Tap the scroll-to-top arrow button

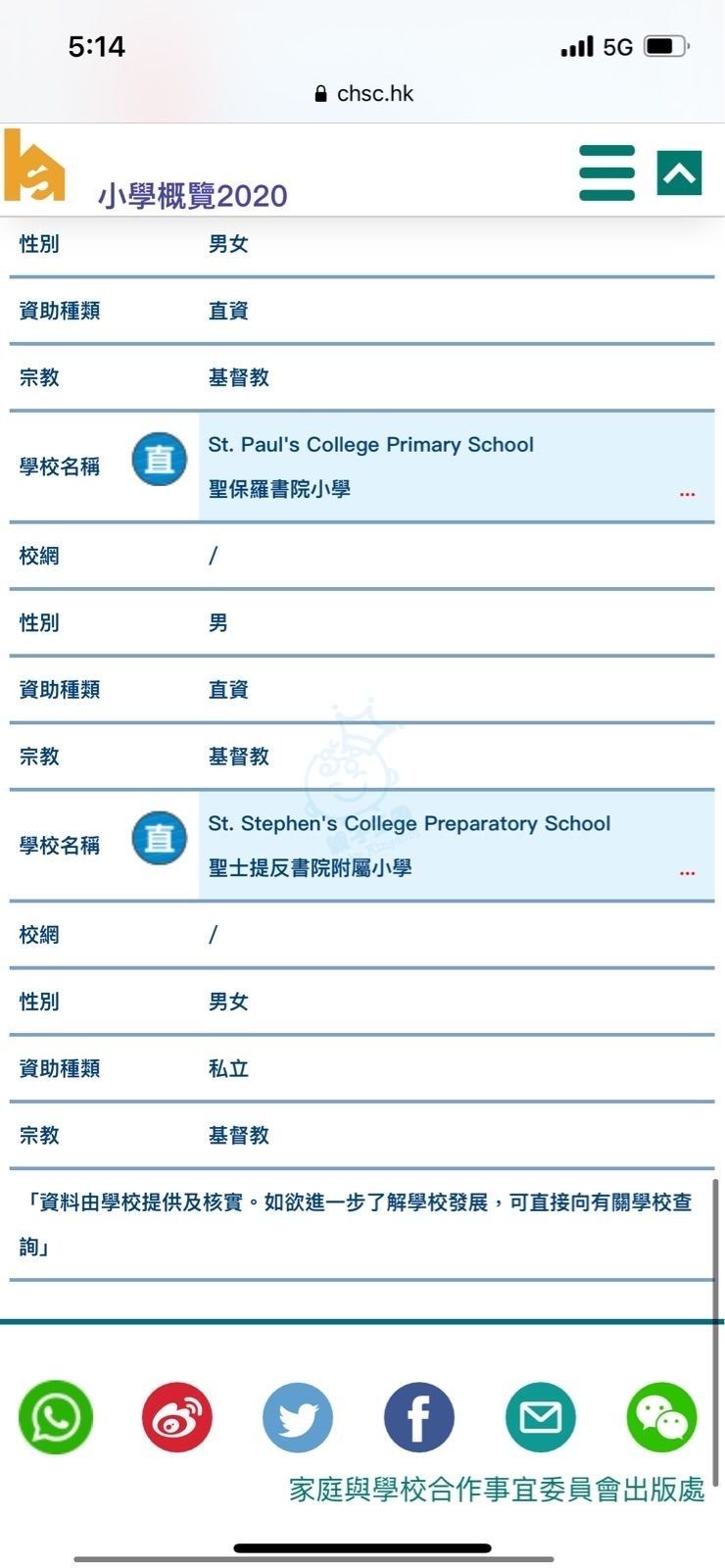click(679, 173)
